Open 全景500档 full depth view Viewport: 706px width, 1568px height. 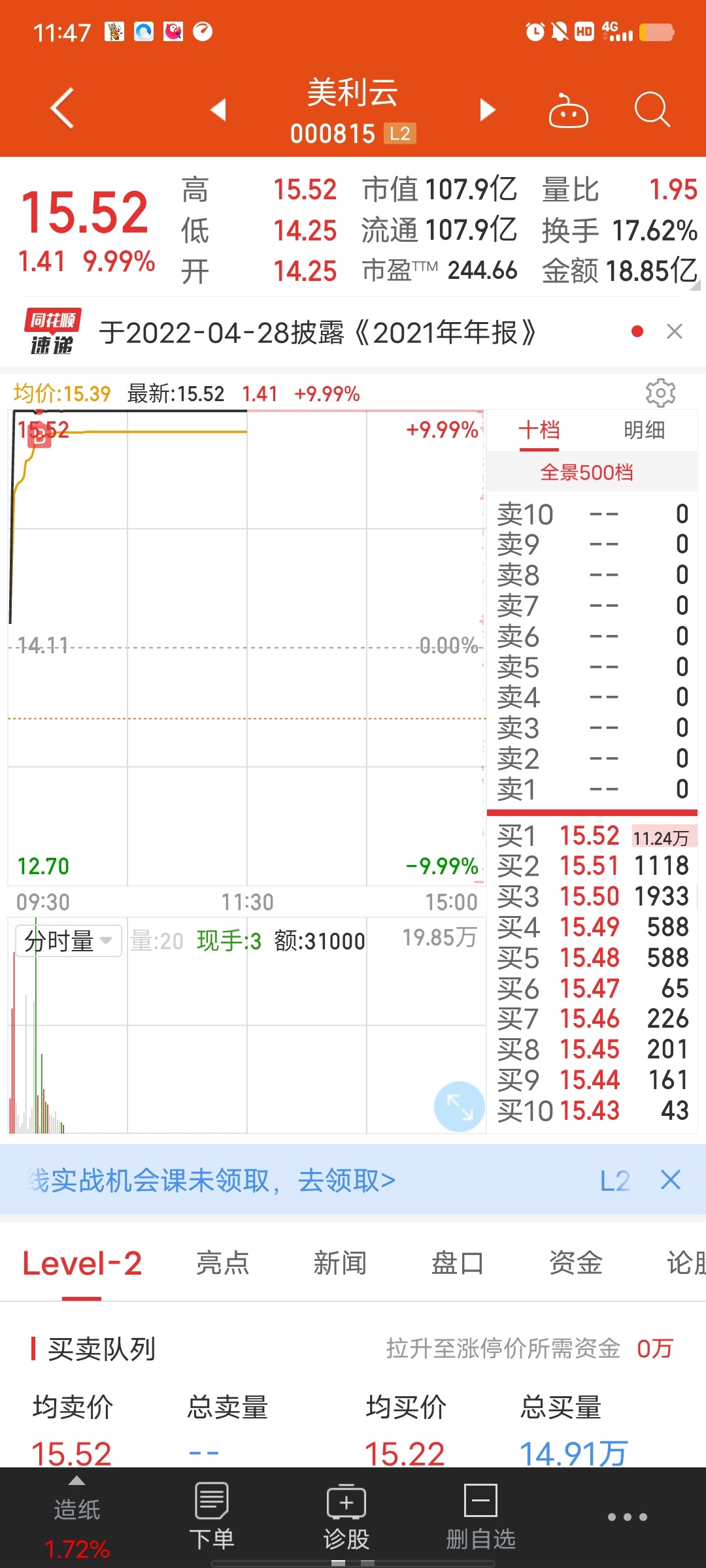click(586, 472)
